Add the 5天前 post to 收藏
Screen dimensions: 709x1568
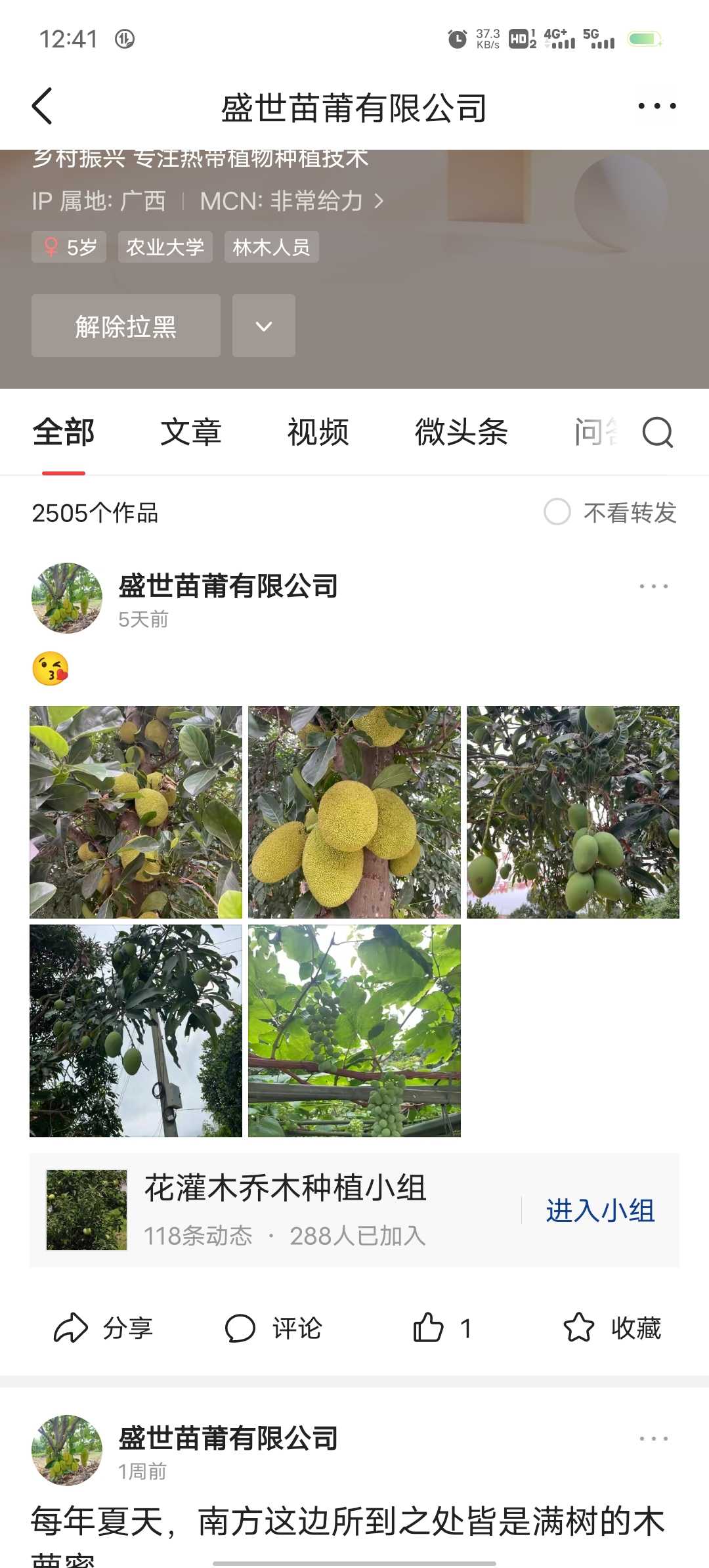[x=612, y=1328]
